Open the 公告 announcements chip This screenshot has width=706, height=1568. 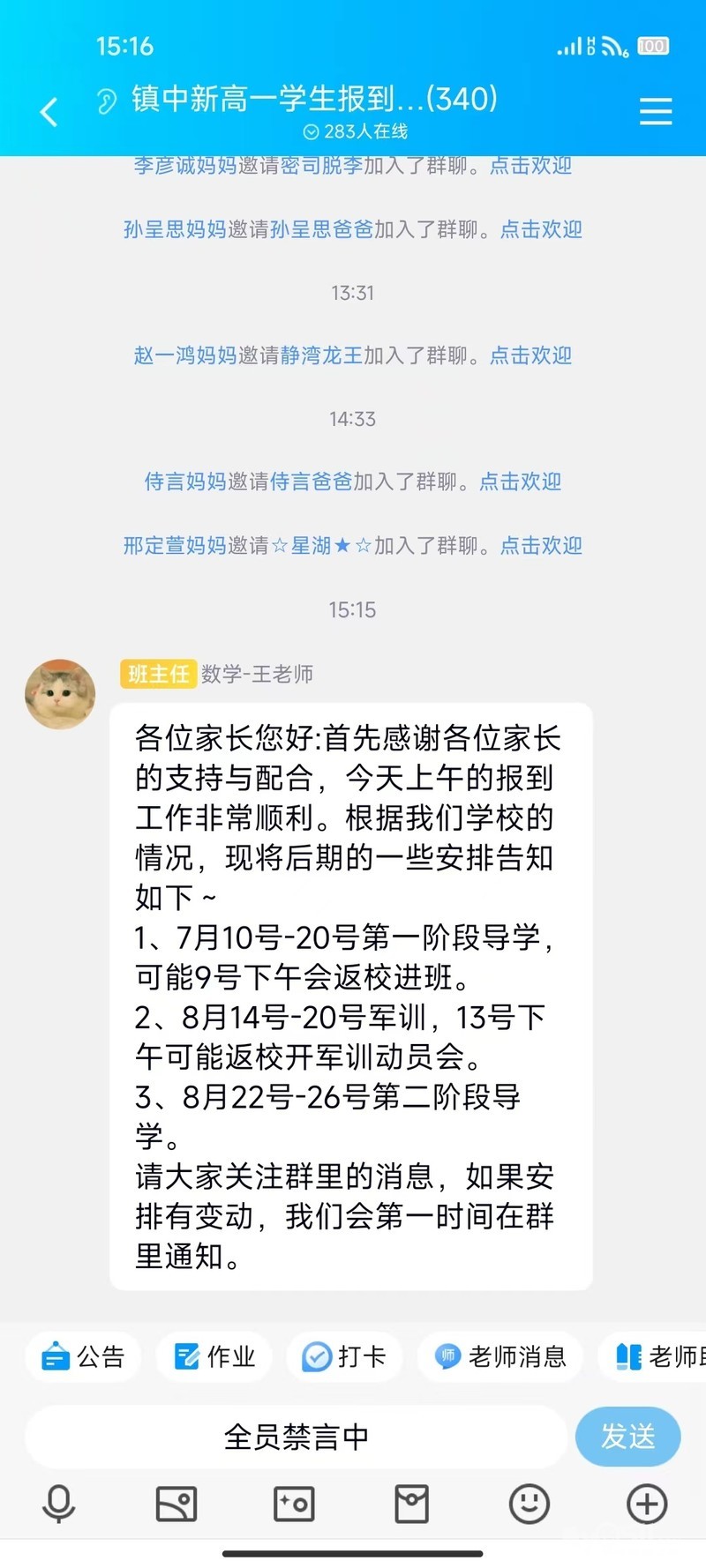point(83,1356)
